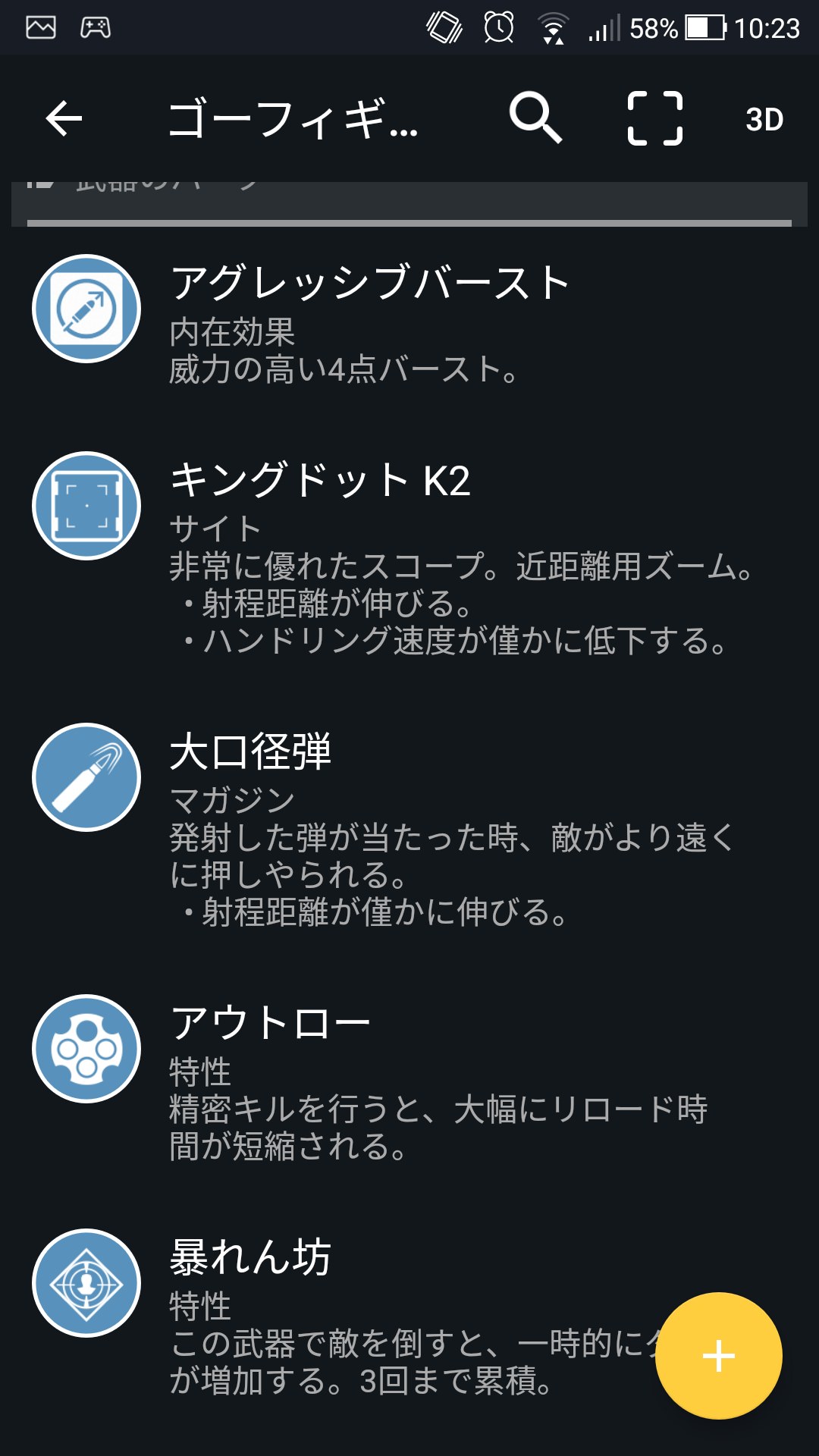This screenshot has height=1456, width=819.
Task: Tap the yellow plus floating button
Action: [718, 1356]
